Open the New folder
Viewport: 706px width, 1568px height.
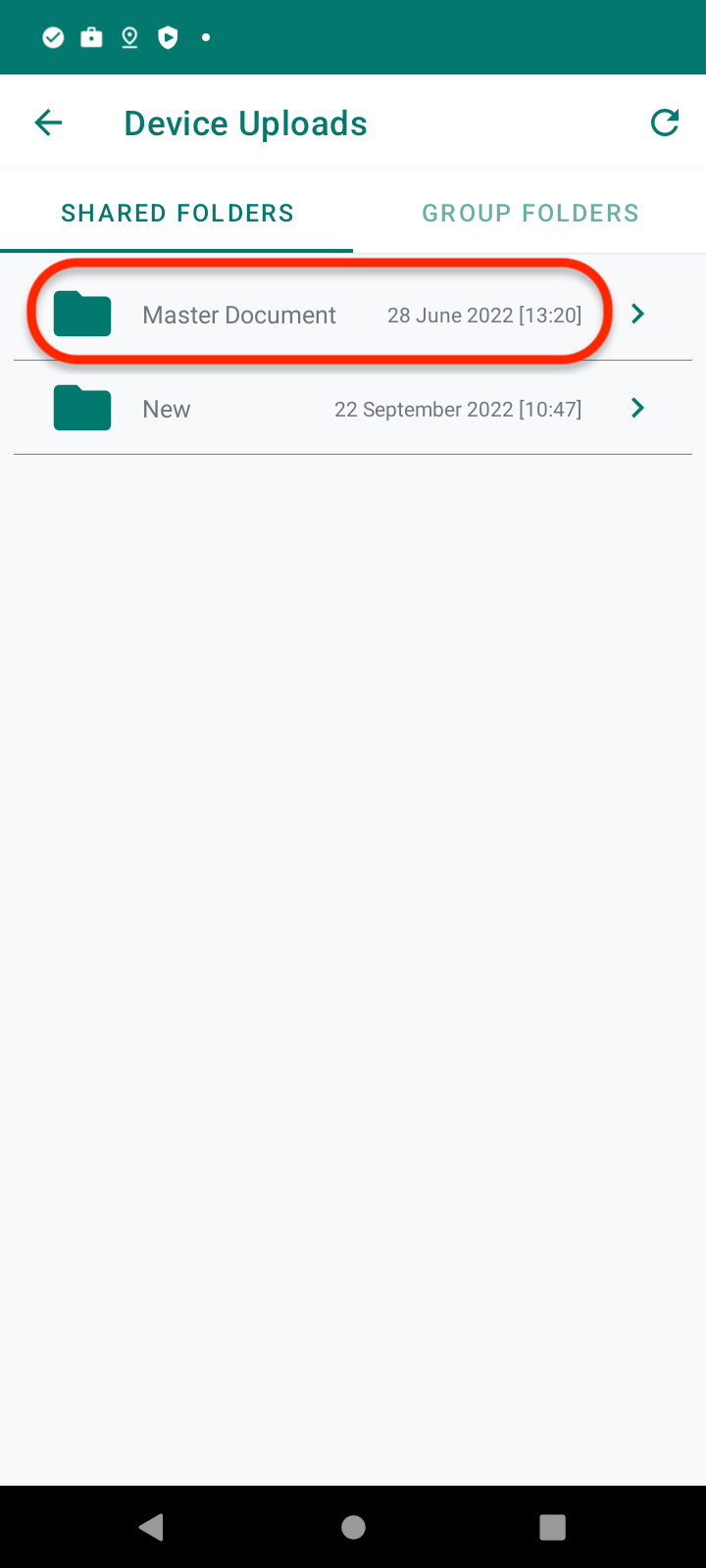click(353, 408)
